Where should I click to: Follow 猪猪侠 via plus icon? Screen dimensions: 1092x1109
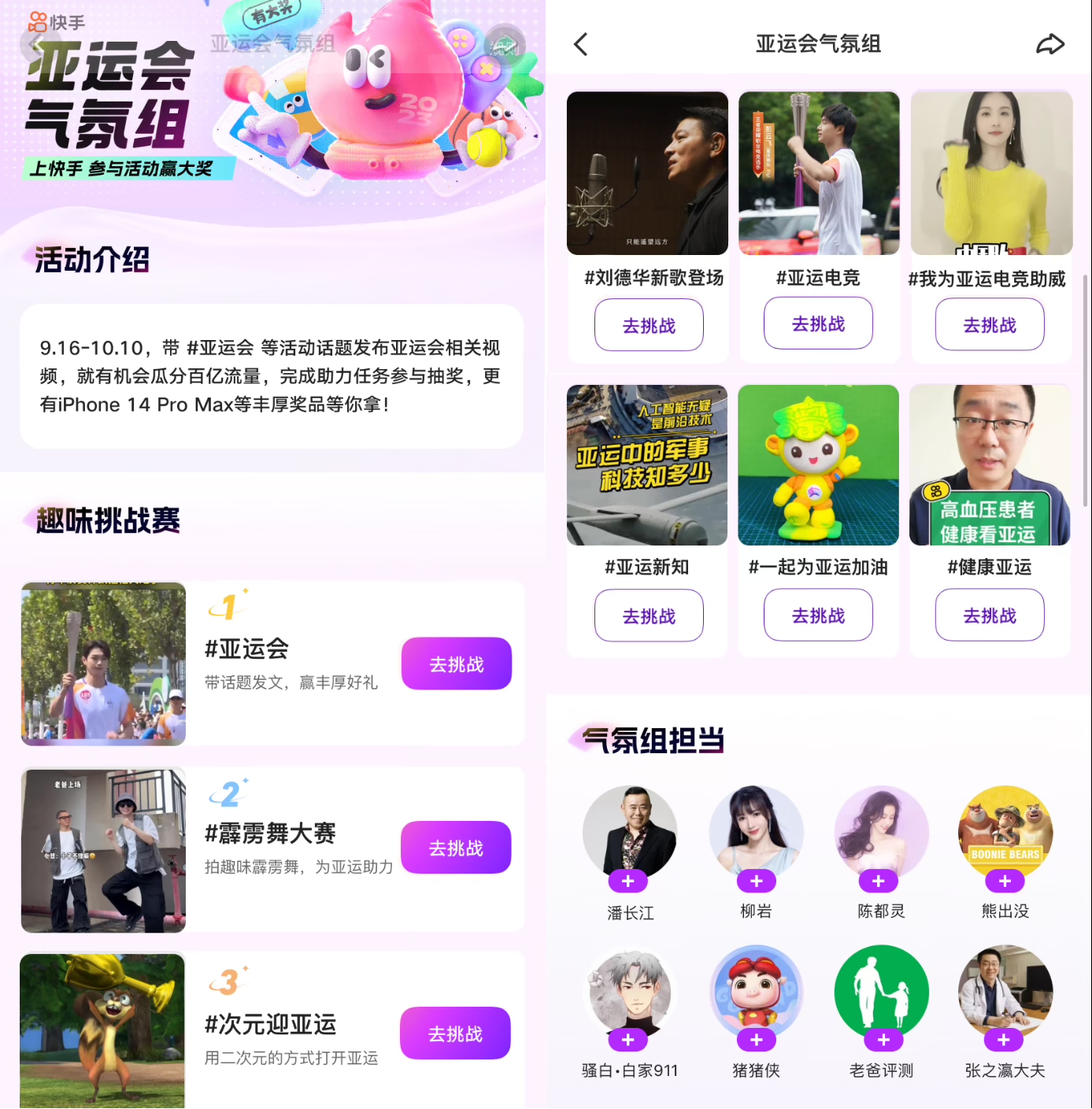(x=756, y=1040)
